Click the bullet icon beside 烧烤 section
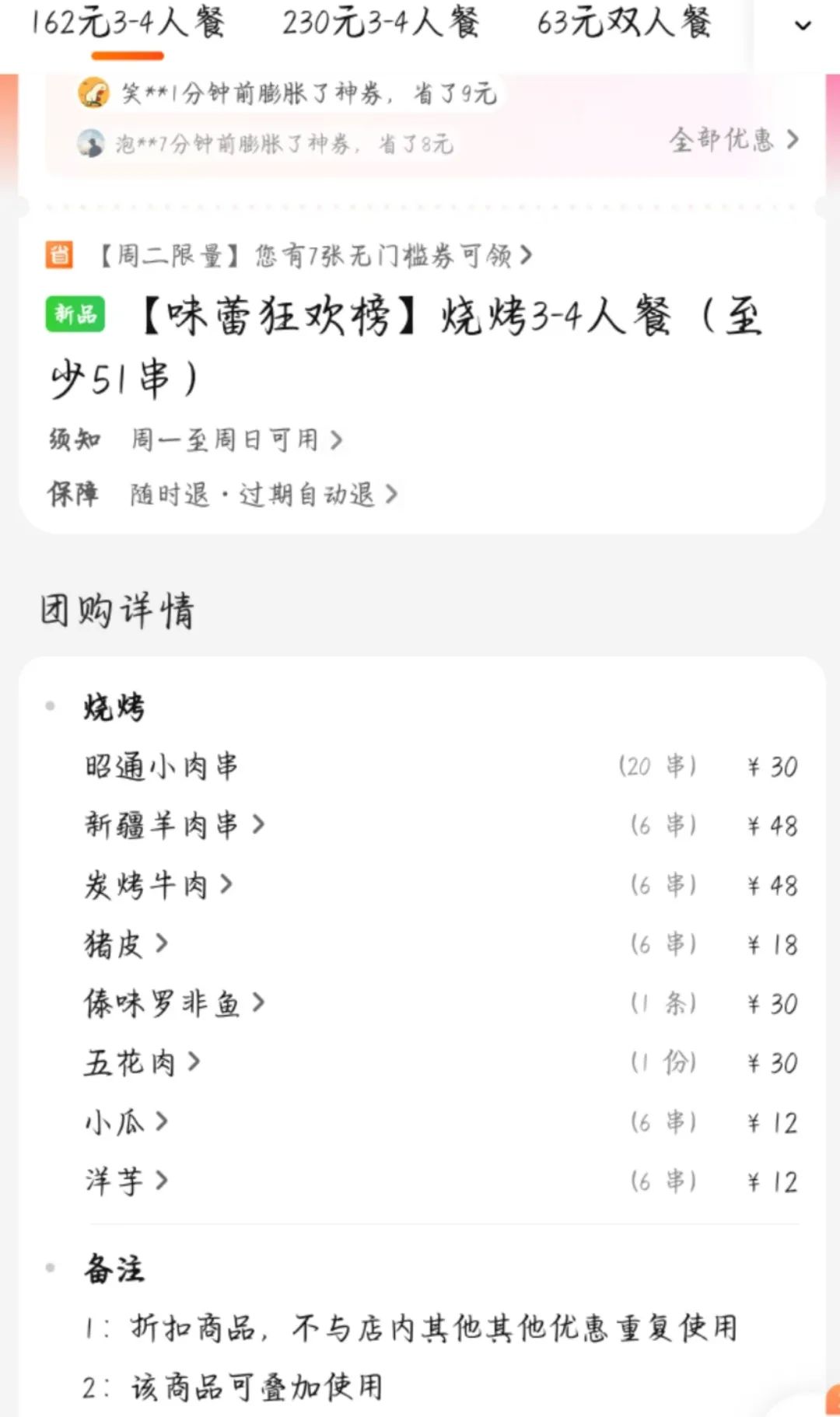The image size is (840, 1417). [x=51, y=705]
